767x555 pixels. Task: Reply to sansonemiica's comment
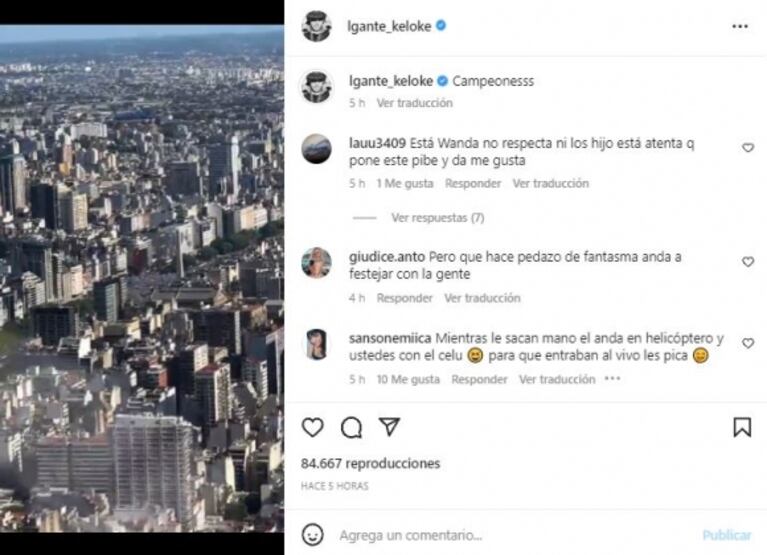479,380
